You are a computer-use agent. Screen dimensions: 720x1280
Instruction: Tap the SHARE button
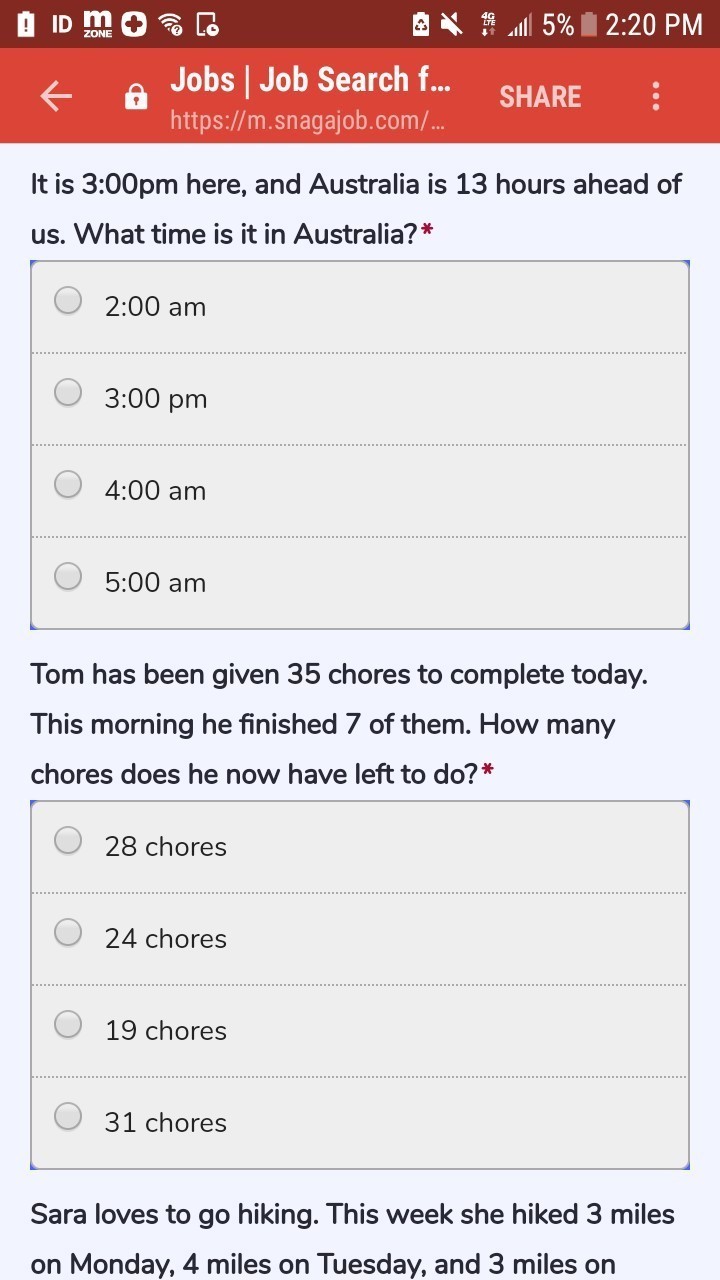[x=540, y=97]
